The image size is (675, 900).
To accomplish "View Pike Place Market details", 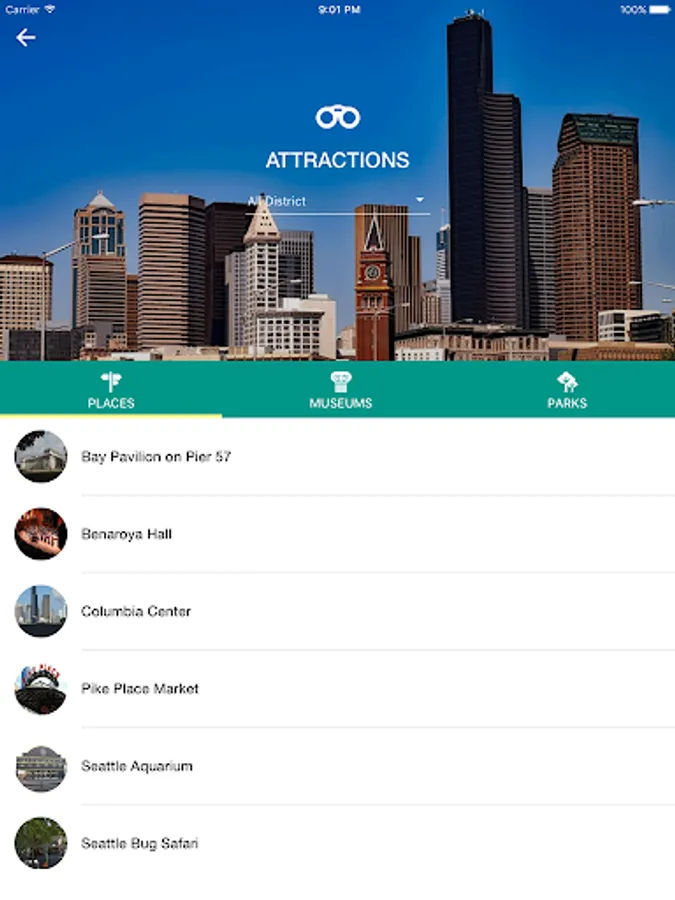I will coord(140,689).
